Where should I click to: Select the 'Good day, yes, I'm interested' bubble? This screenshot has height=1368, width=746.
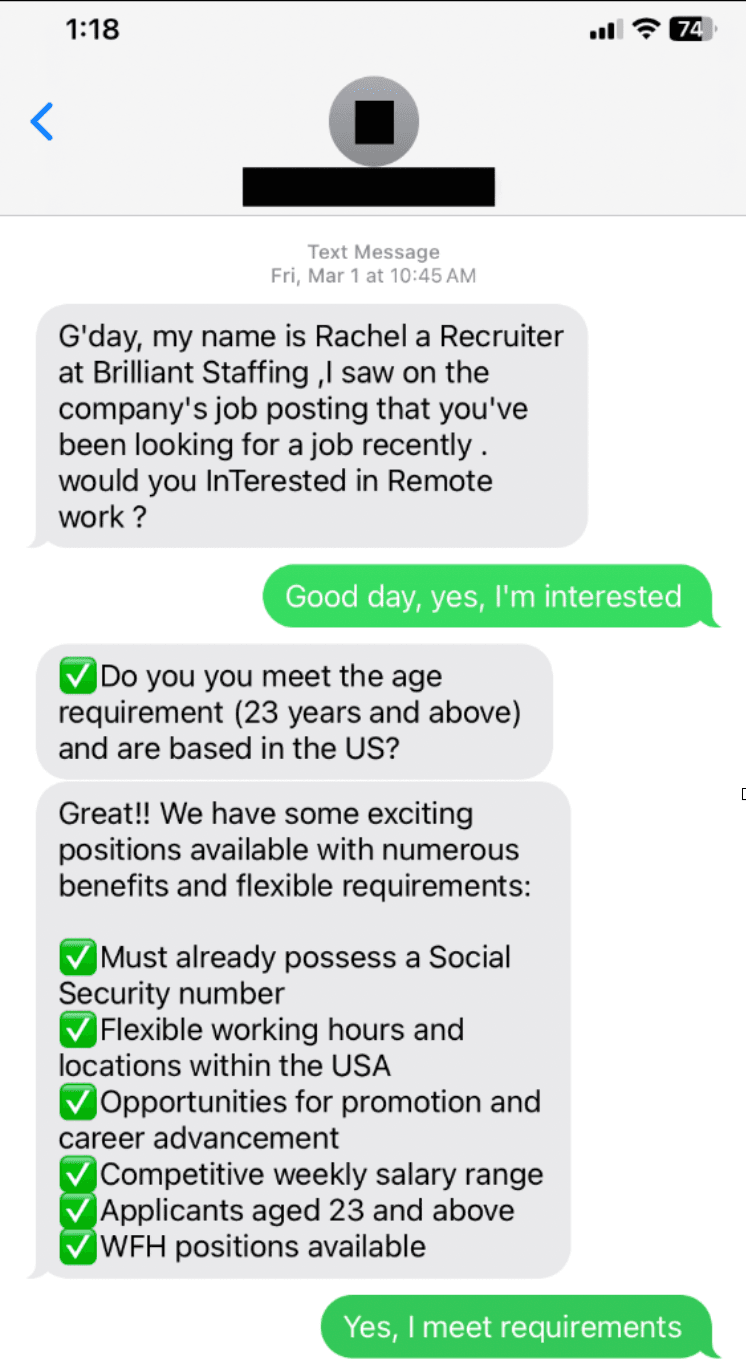[489, 596]
